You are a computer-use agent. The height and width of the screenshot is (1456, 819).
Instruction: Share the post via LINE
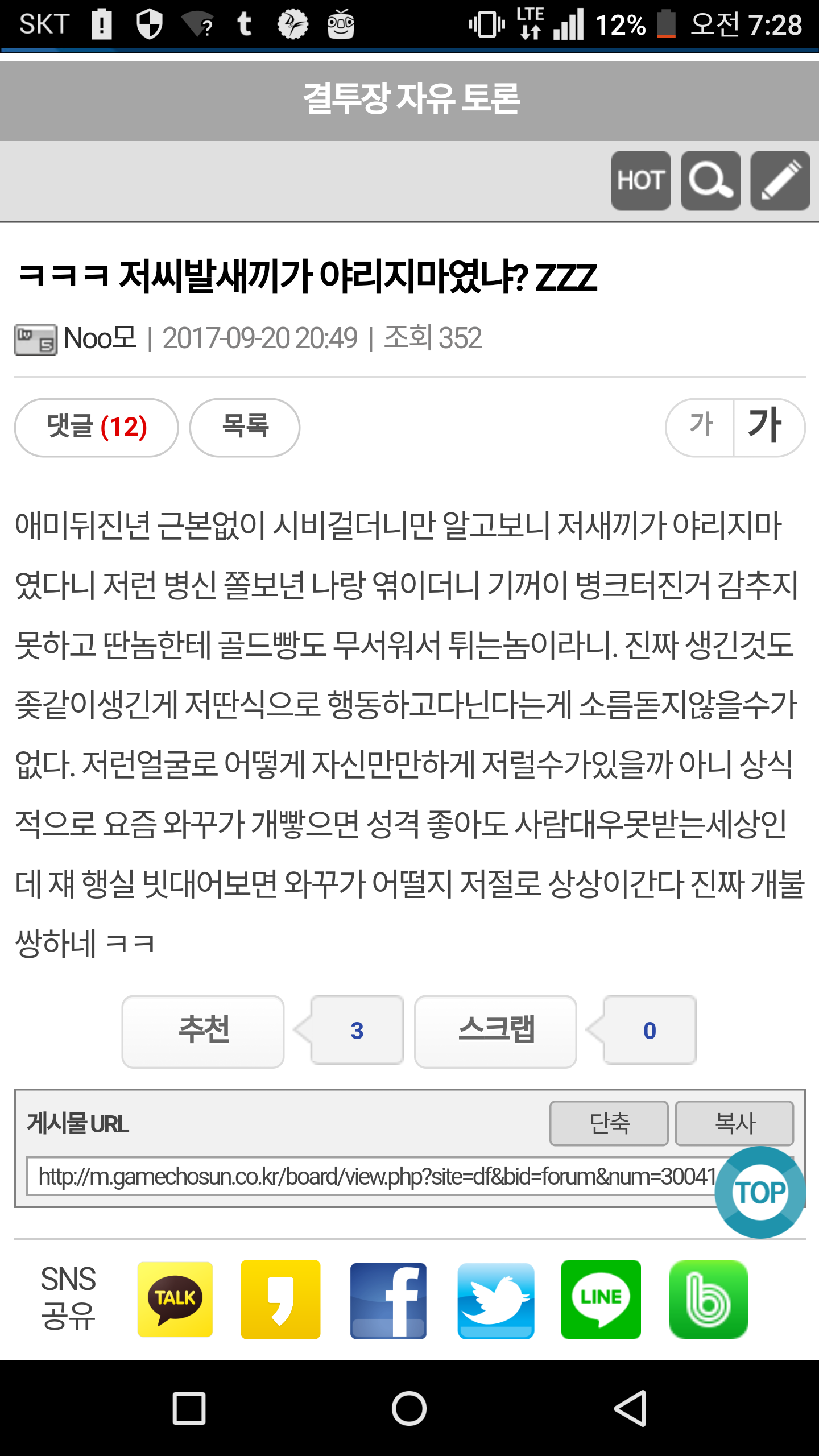[601, 1299]
